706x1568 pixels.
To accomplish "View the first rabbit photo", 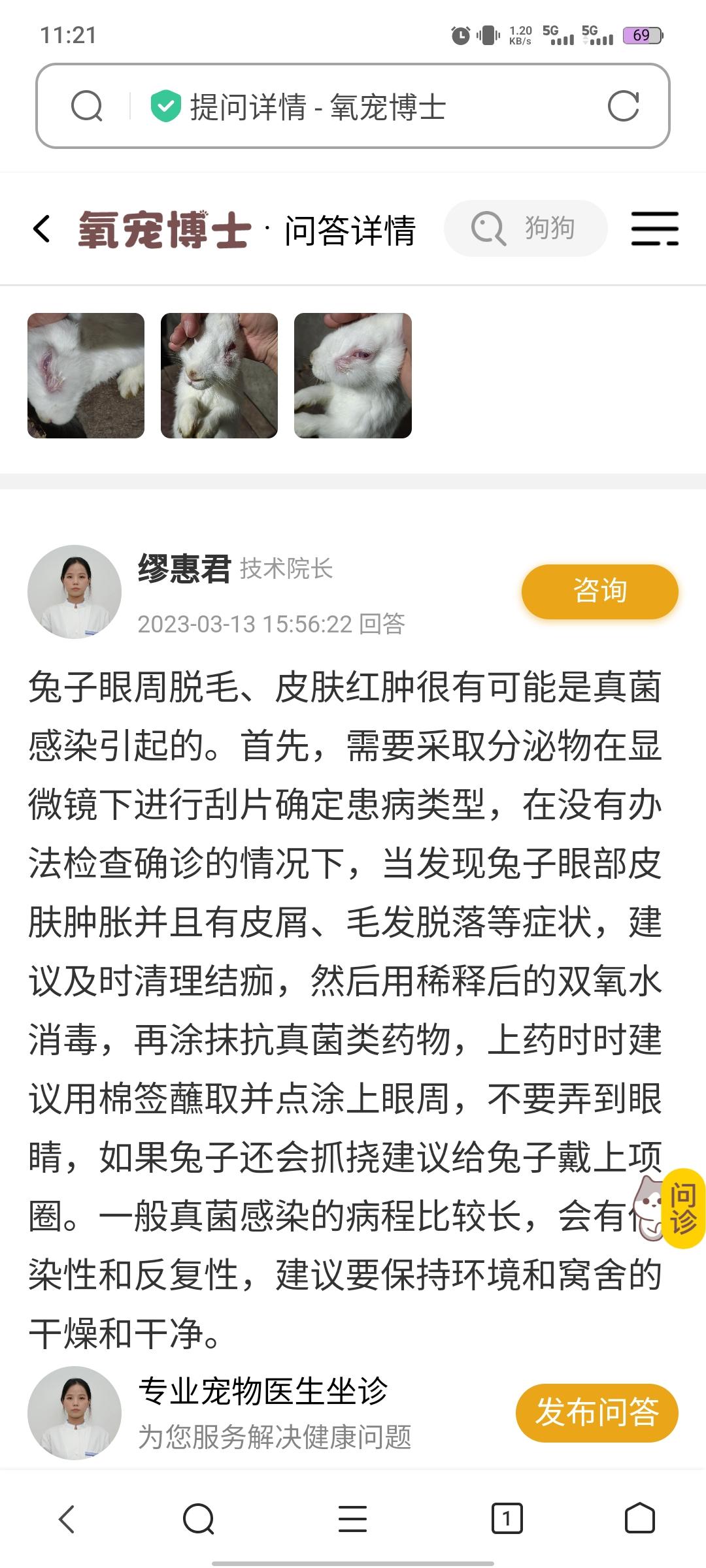I will pos(86,376).
